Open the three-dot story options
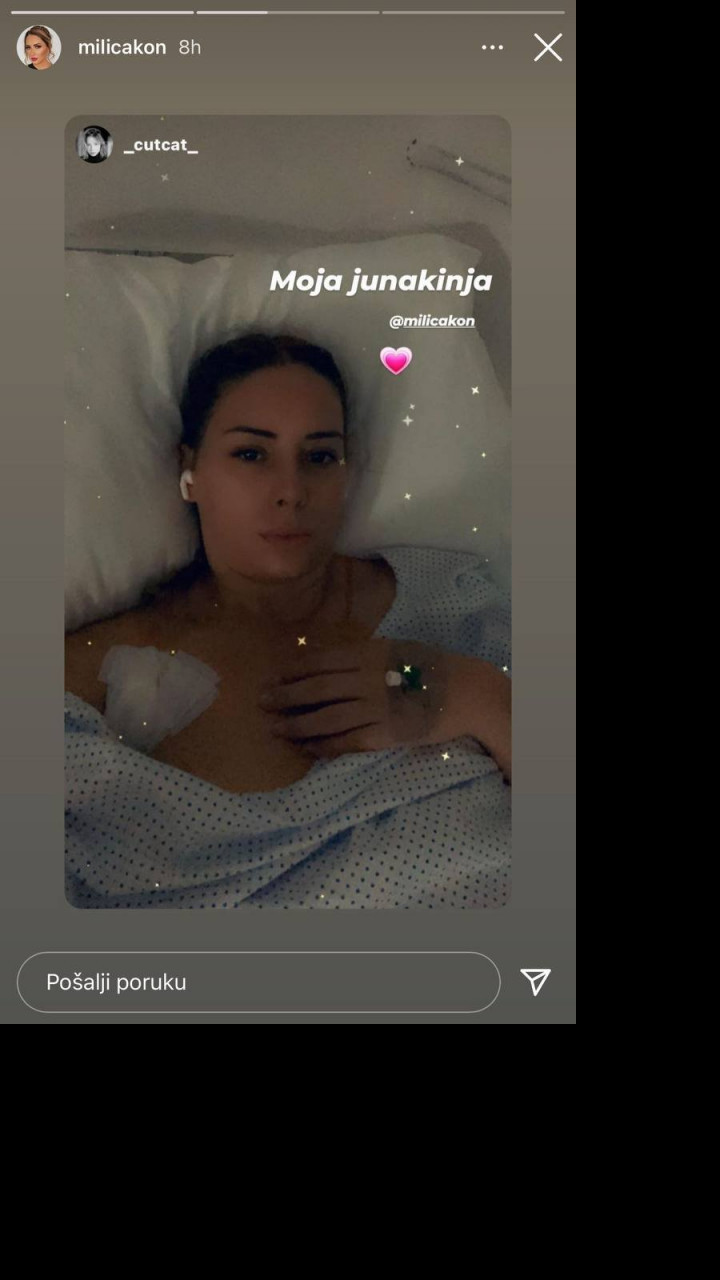 pyautogui.click(x=492, y=47)
